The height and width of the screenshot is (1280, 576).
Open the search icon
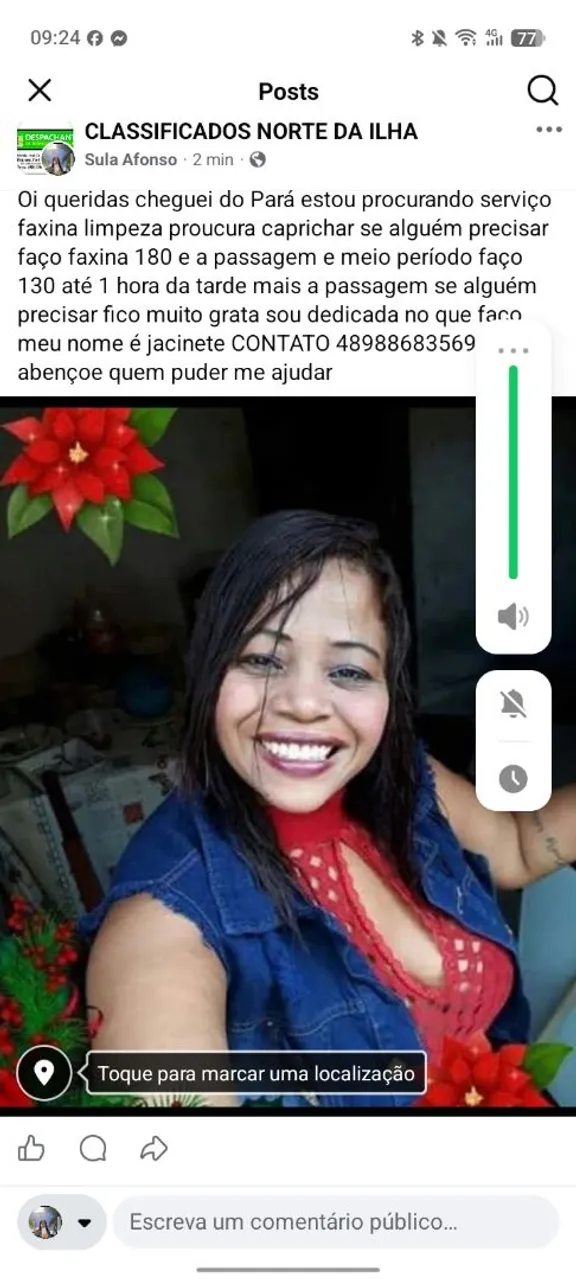(x=542, y=91)
